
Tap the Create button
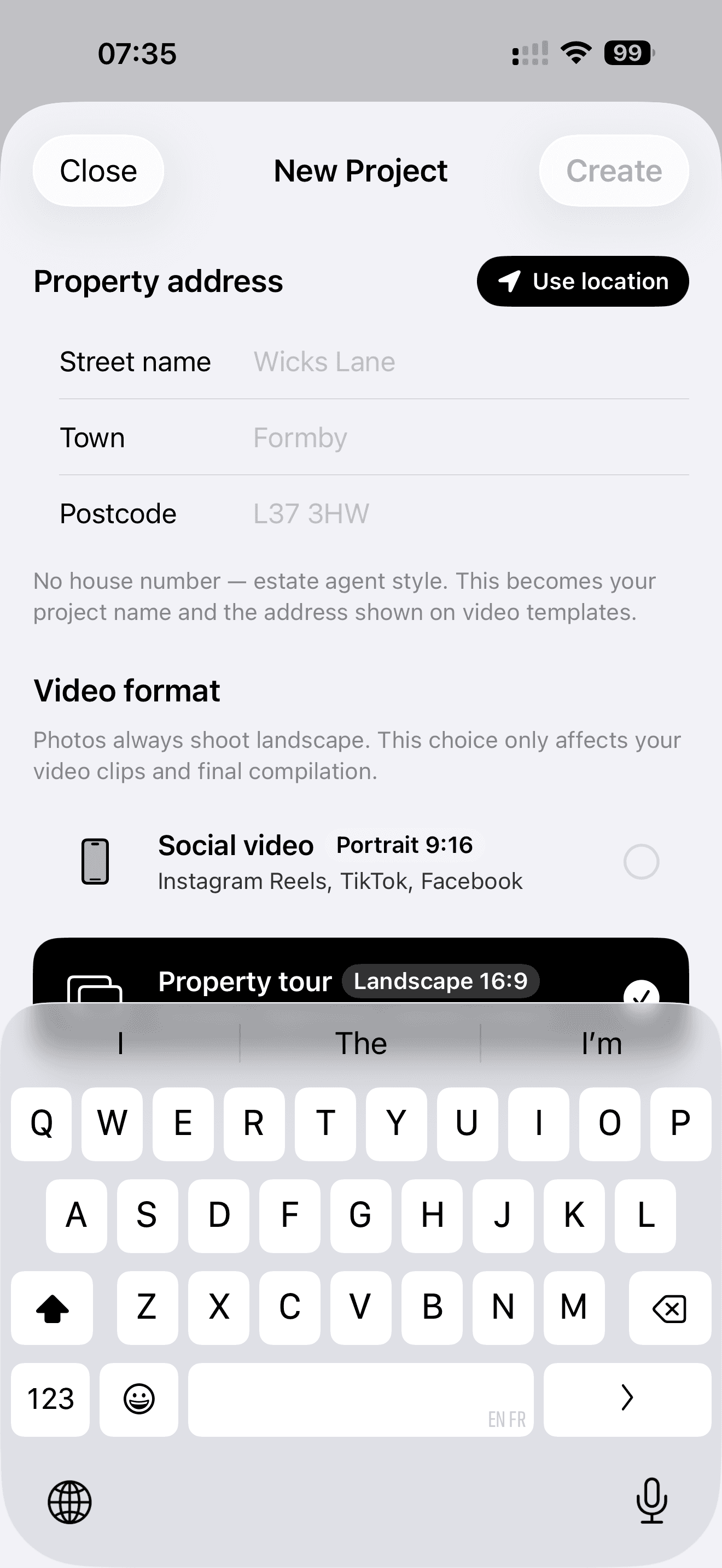pos(614,171)
